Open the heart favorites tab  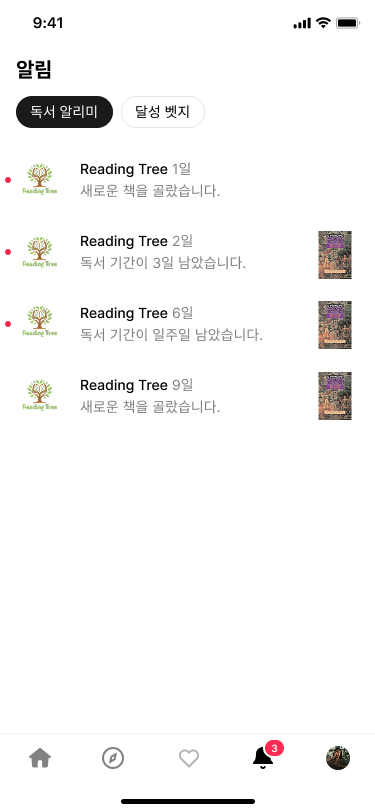pyautogui.click(x=189, y=759)
